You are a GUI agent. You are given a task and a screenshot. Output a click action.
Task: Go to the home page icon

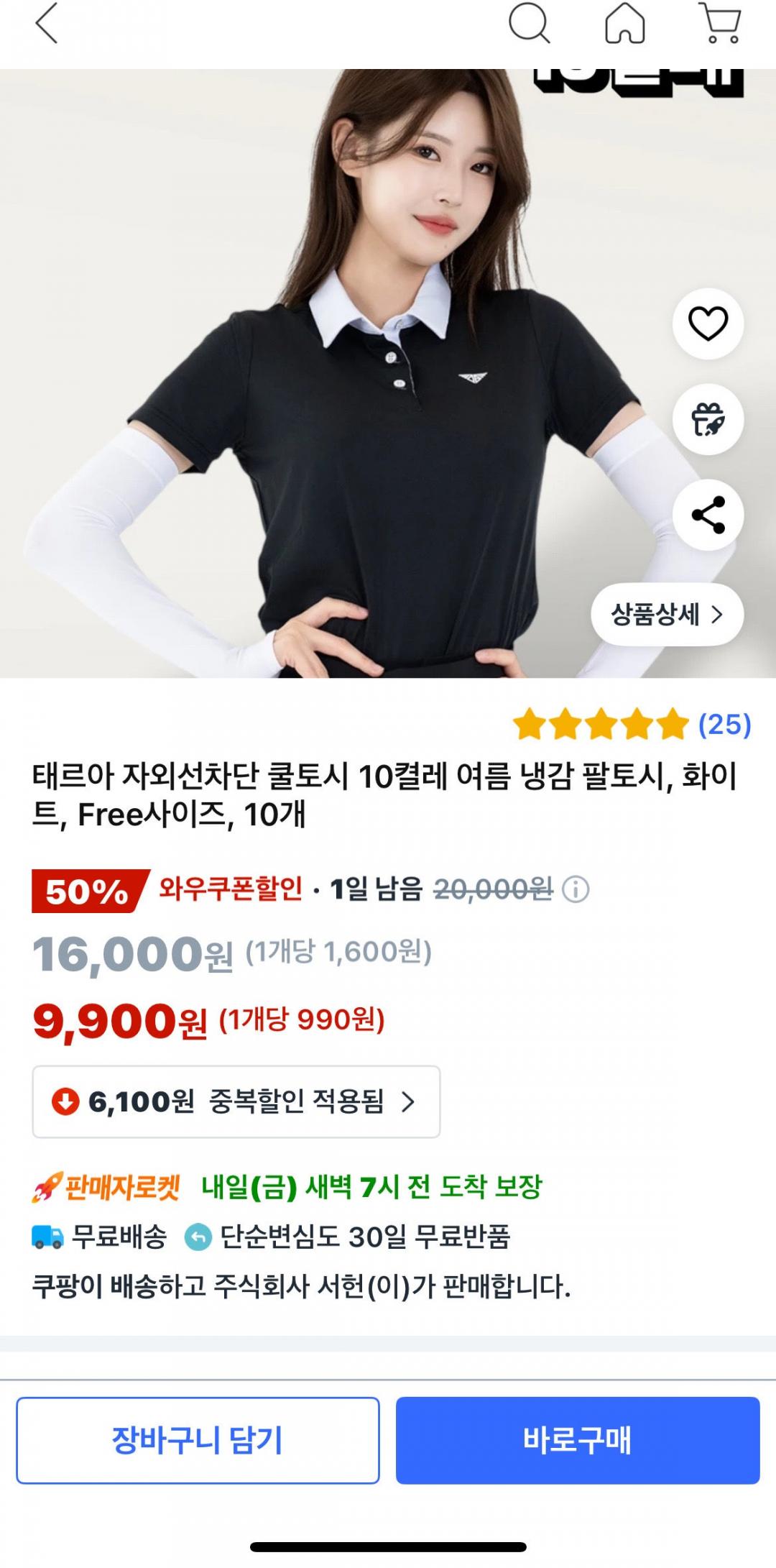pyautogui.click(x=624, y=23)
